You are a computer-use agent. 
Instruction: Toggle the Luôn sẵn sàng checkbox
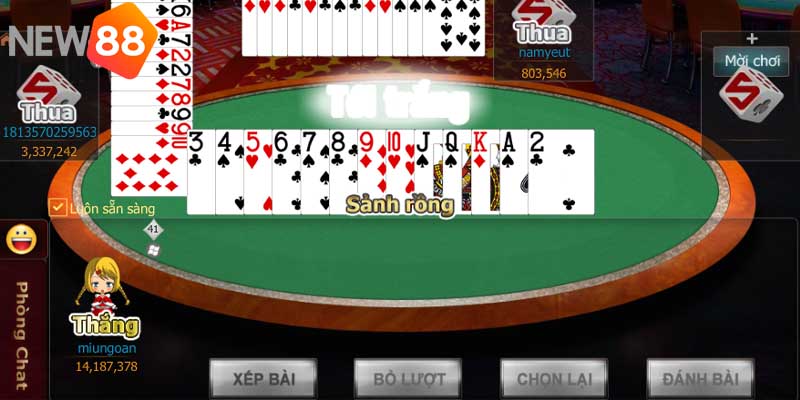coord(58,208)
